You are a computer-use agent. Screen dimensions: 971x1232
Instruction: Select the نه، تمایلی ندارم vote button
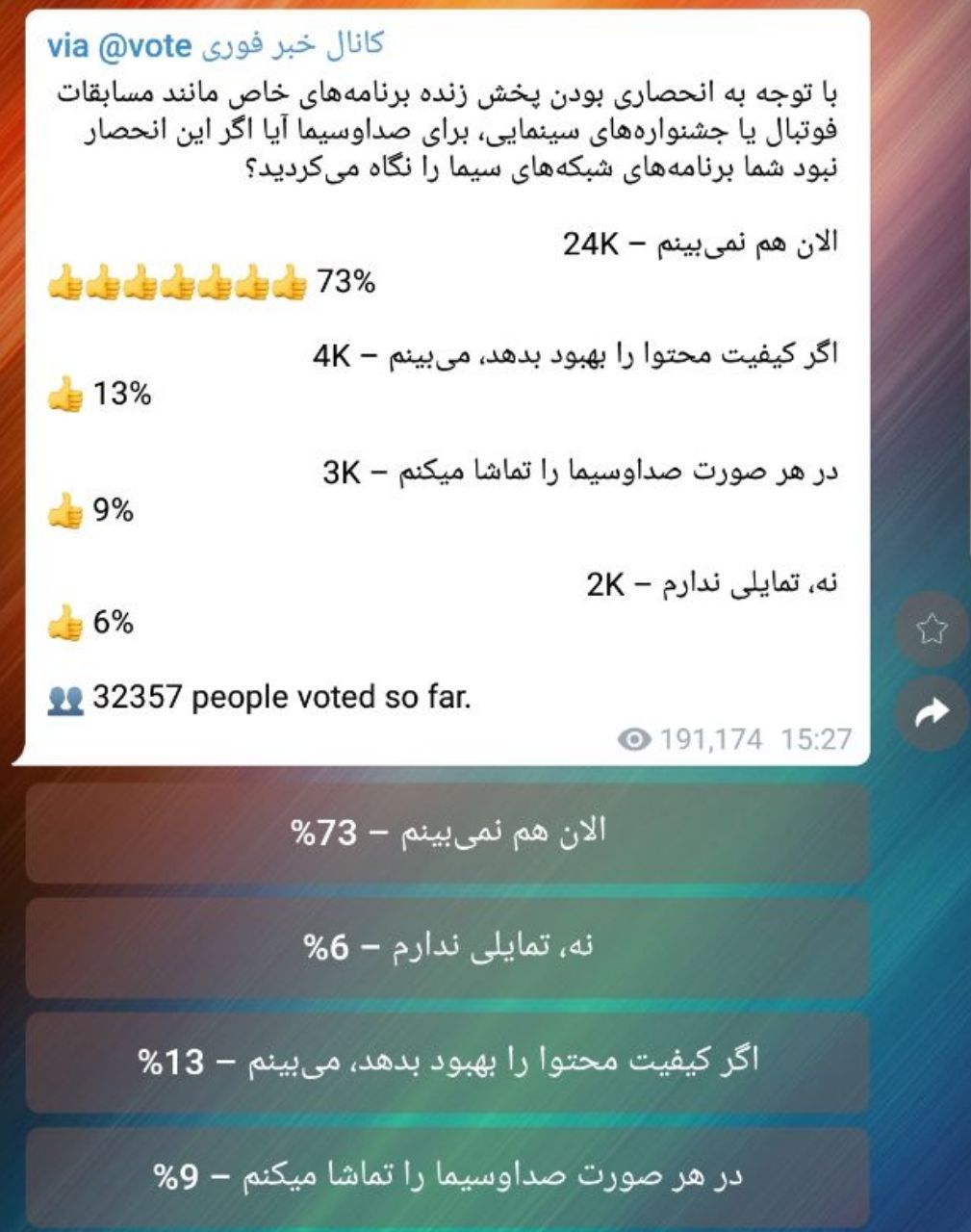447,947
